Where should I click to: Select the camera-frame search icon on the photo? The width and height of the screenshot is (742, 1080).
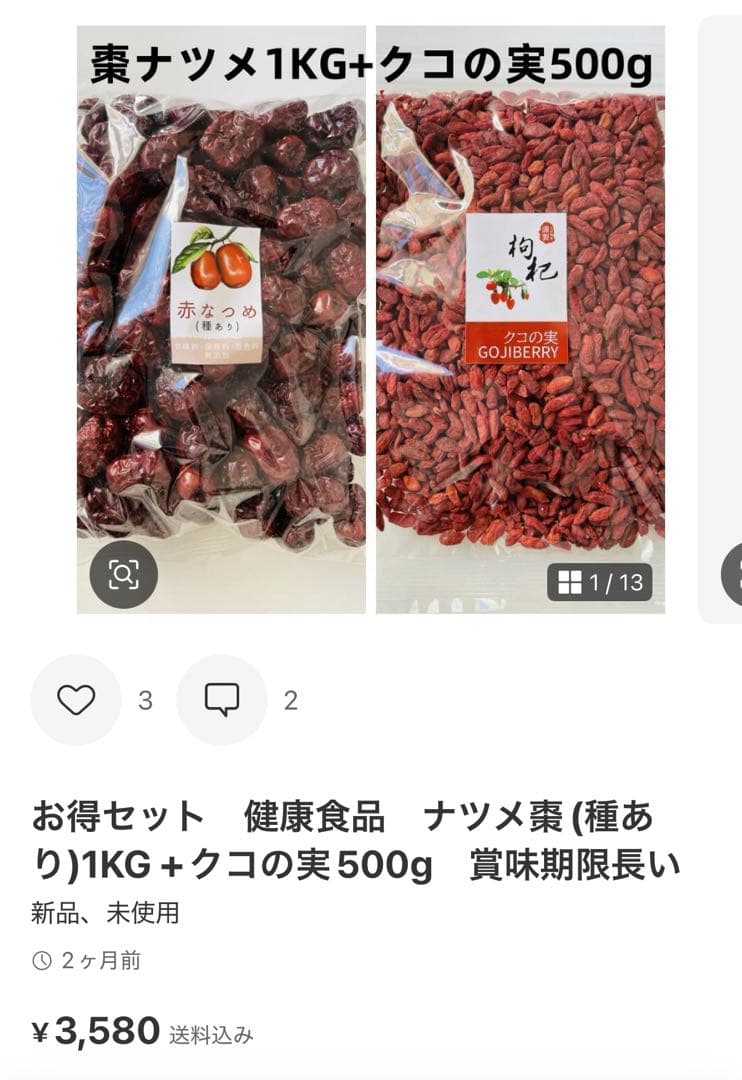(x=122, y=575)
